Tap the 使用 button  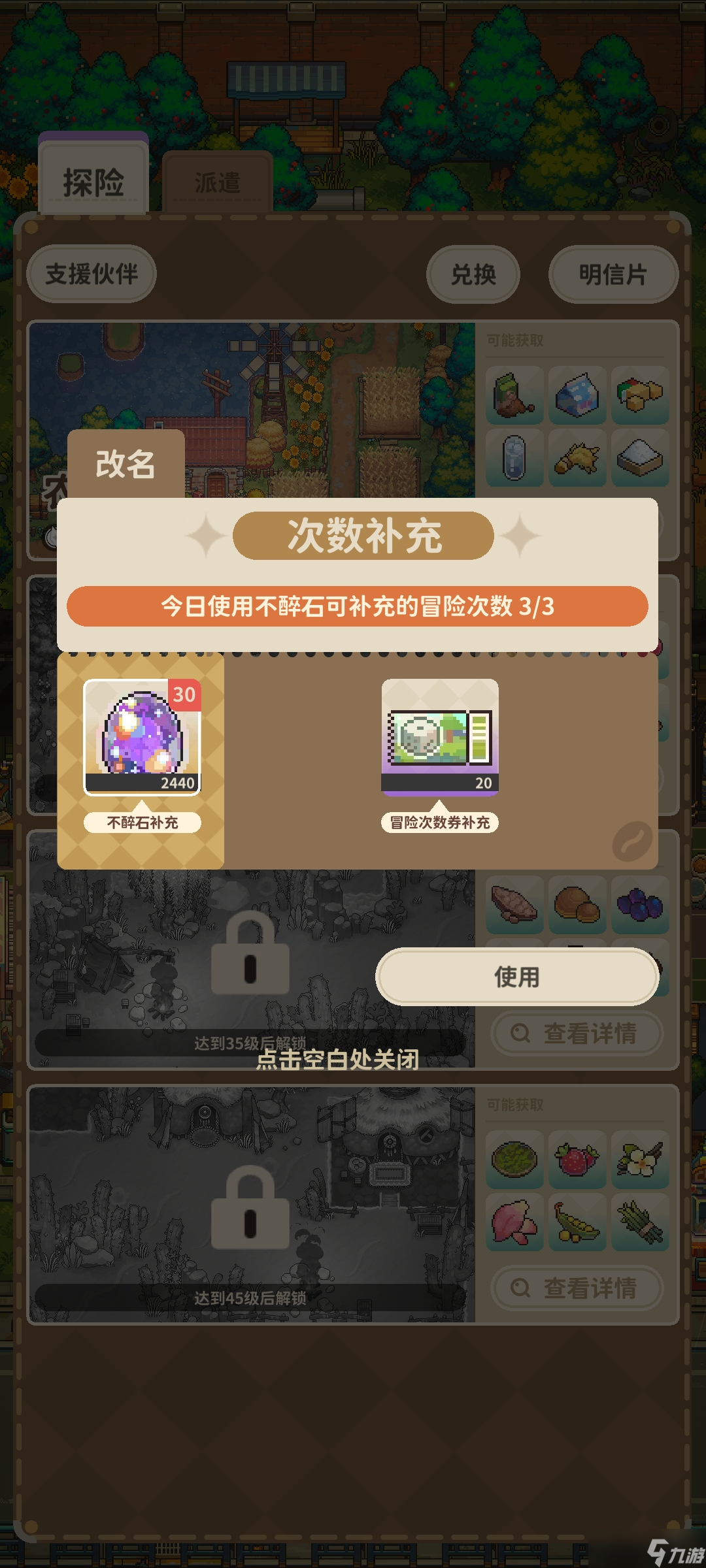pyautogui.click(x=516, y=977)
